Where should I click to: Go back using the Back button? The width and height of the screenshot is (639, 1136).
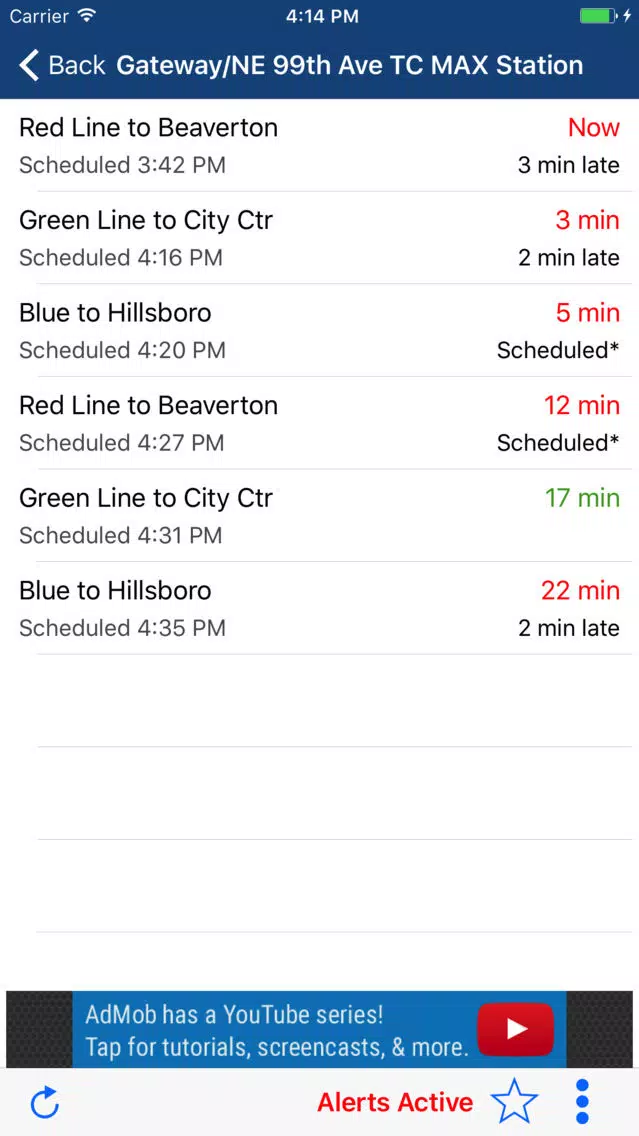(x=62, y=65)
